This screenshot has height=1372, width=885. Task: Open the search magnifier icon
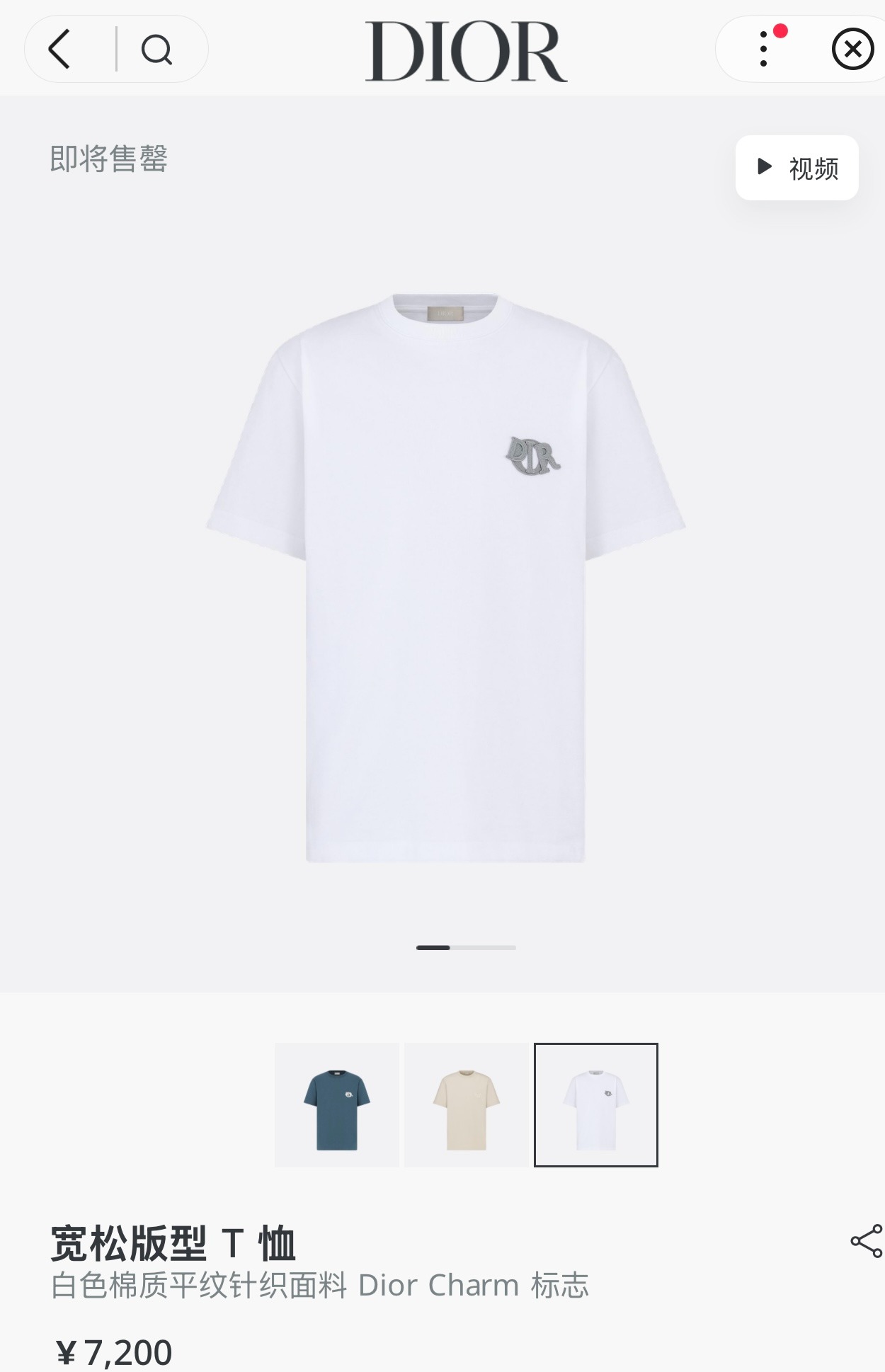click(156, 50)
